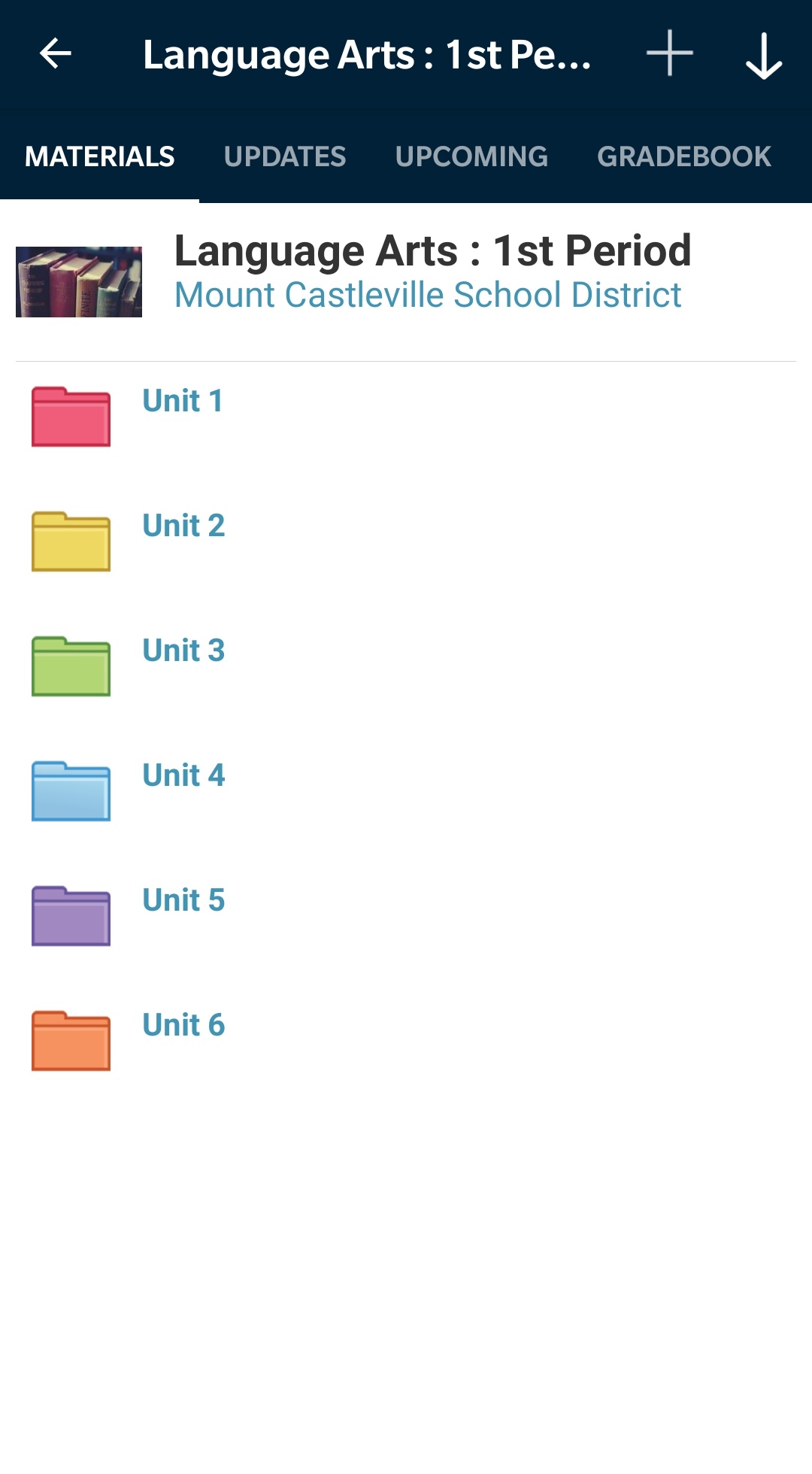Switch to the Upcoming tab
The width and height of the screenshot is (812, 1474).
coord(471,156)
